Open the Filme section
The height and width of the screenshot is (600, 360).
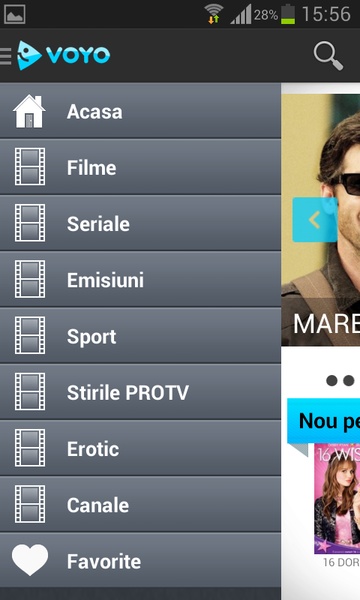pos(140,167)
